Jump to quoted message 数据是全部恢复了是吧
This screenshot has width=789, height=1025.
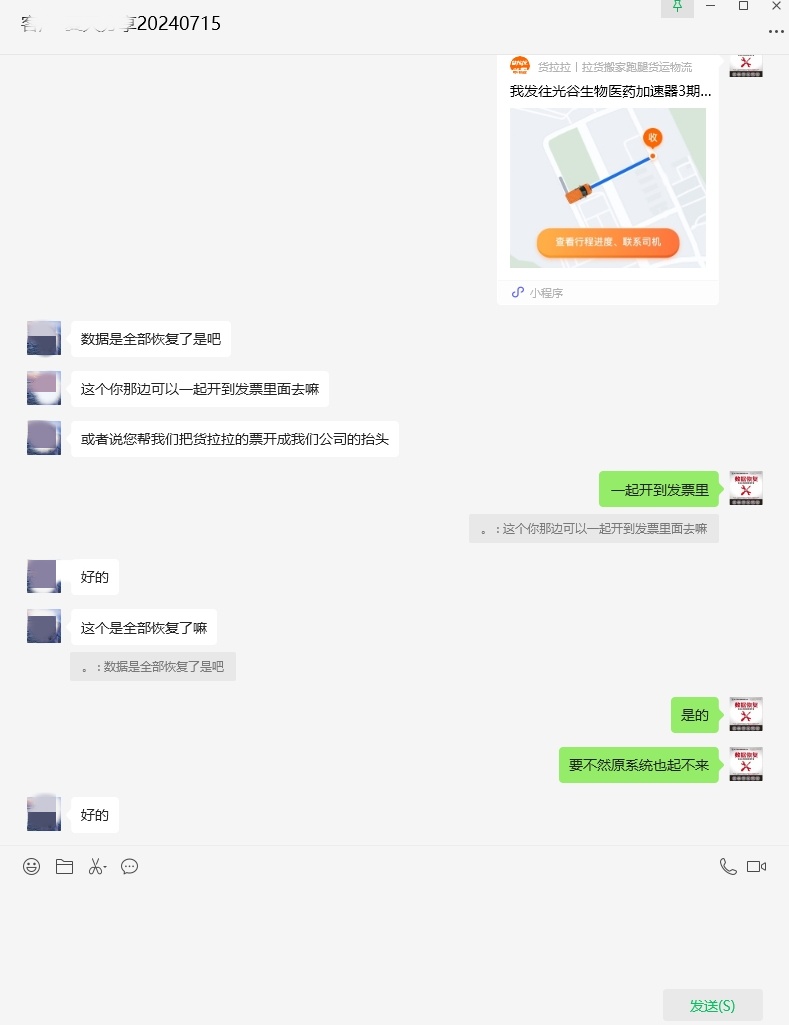pos(153,667)
